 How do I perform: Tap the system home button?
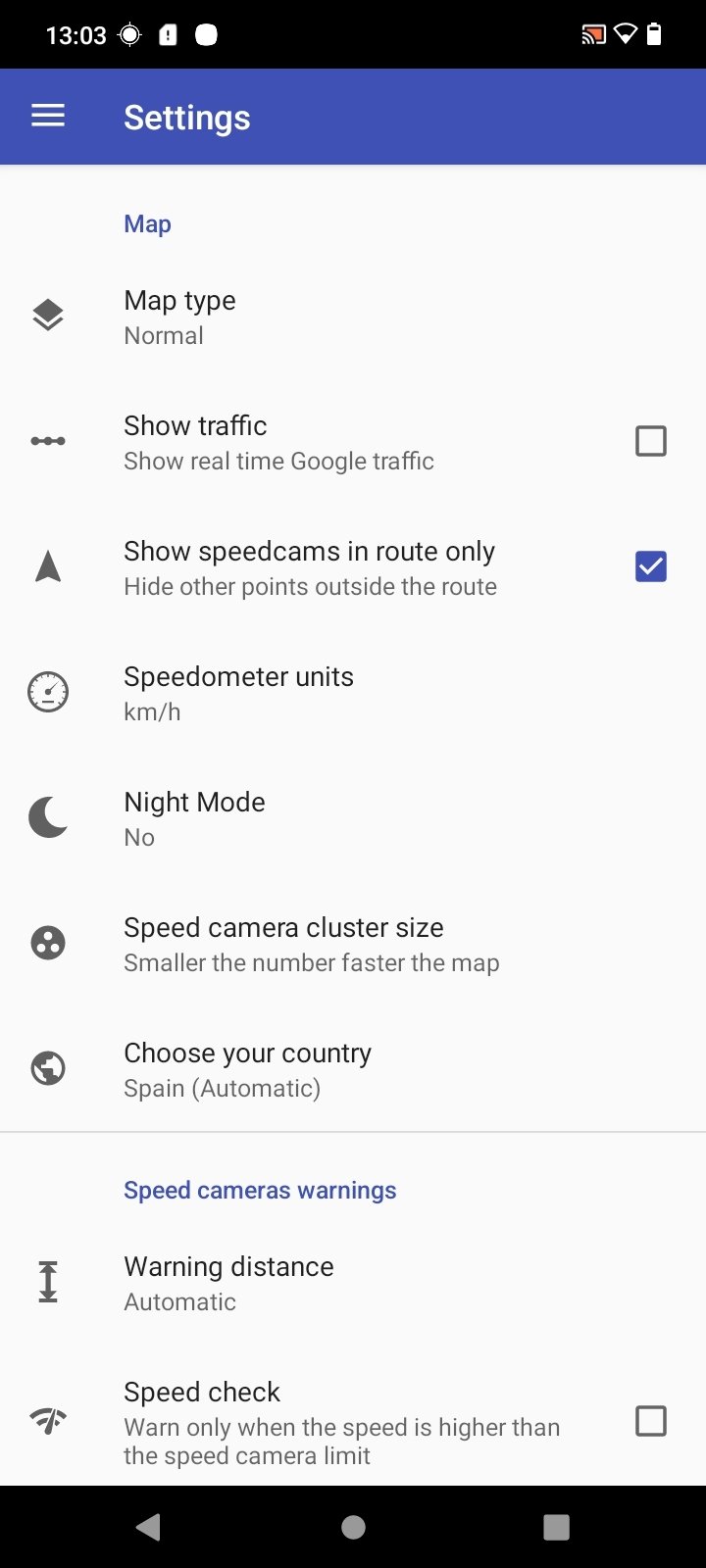click(x=353, y=1527)
